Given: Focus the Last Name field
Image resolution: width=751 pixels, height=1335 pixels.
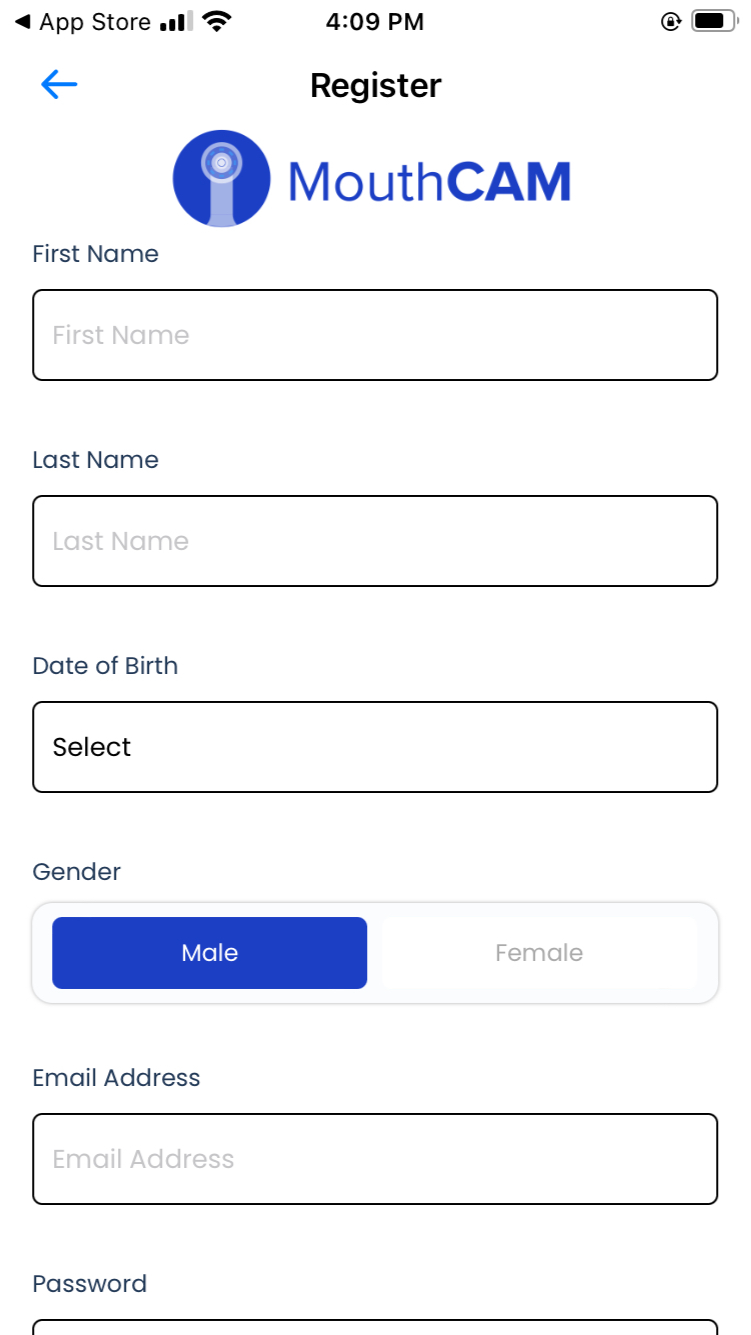Looking at the screenshot, I should [x=375, y=541].
